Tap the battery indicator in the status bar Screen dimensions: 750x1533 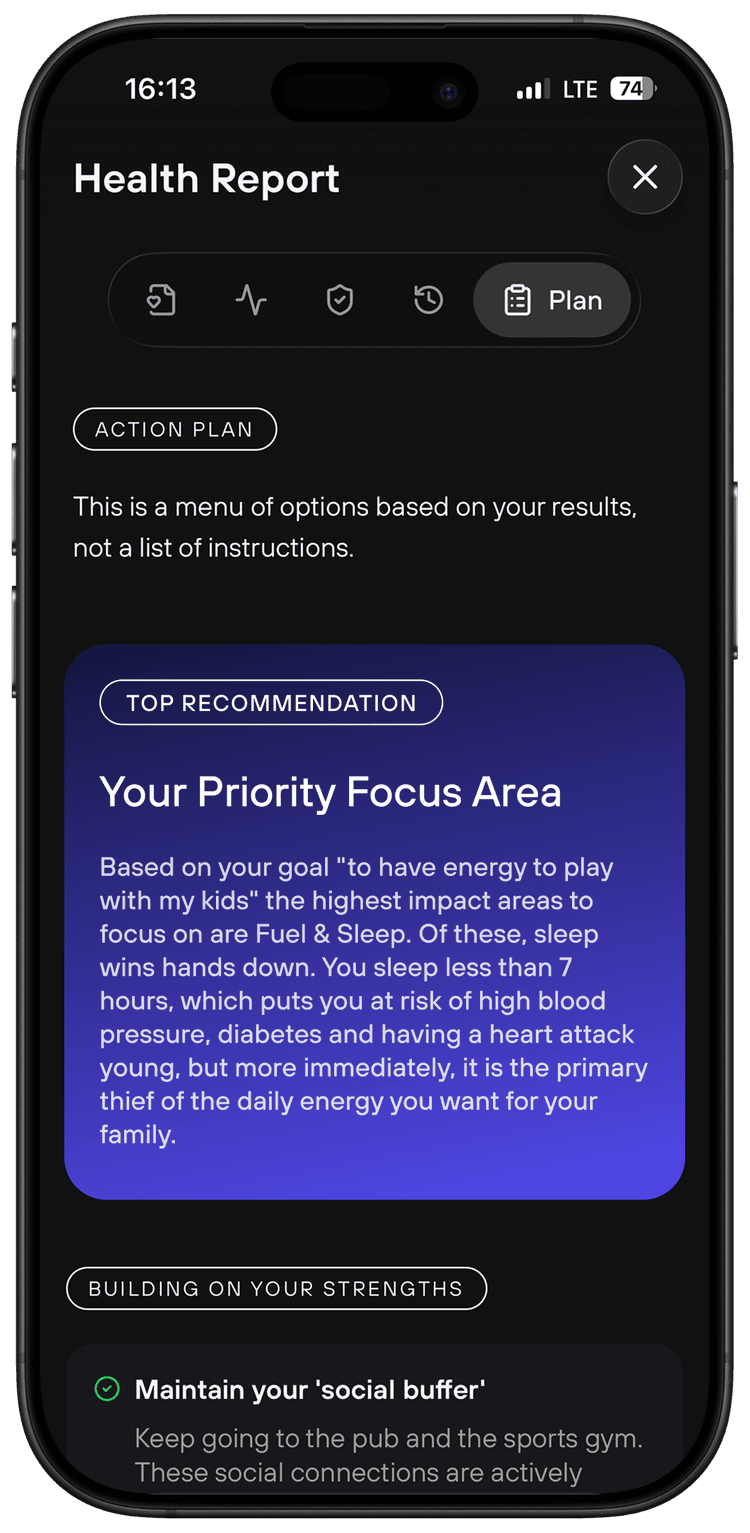(633, 89)
